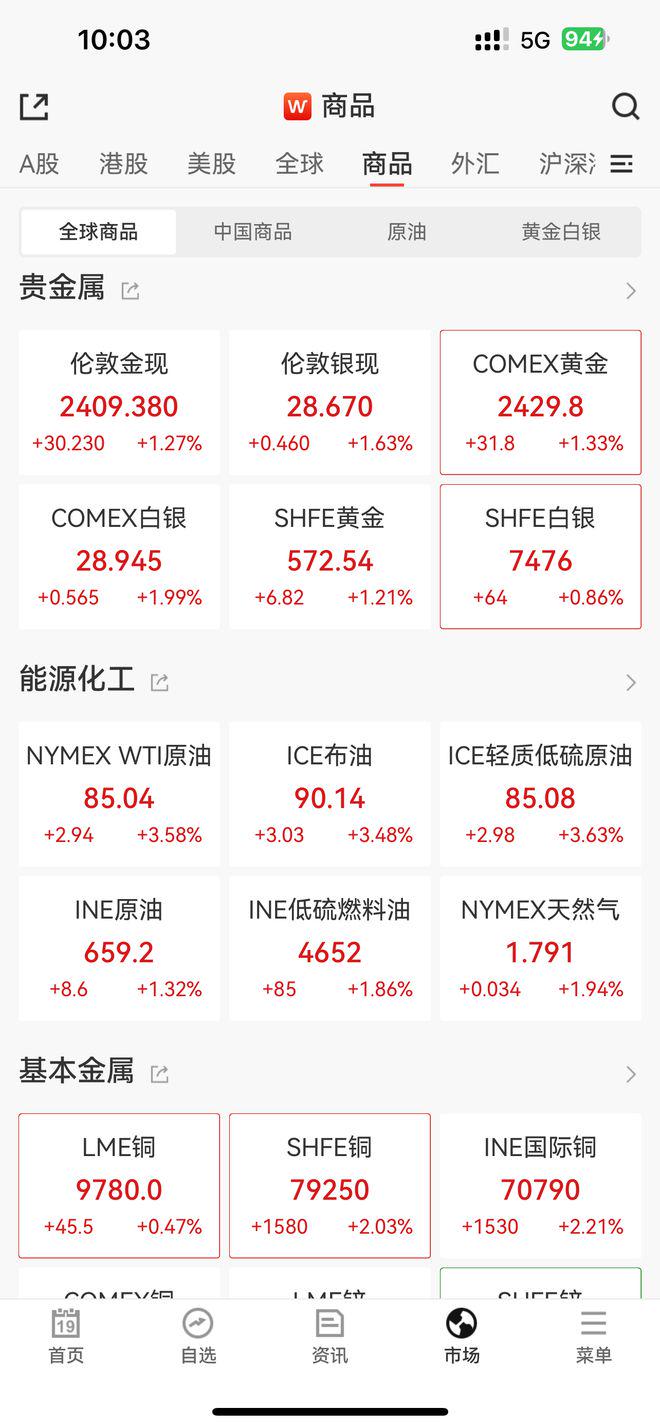Expand the 贵金属 section chevron
660x1428 pixels.
631,291
